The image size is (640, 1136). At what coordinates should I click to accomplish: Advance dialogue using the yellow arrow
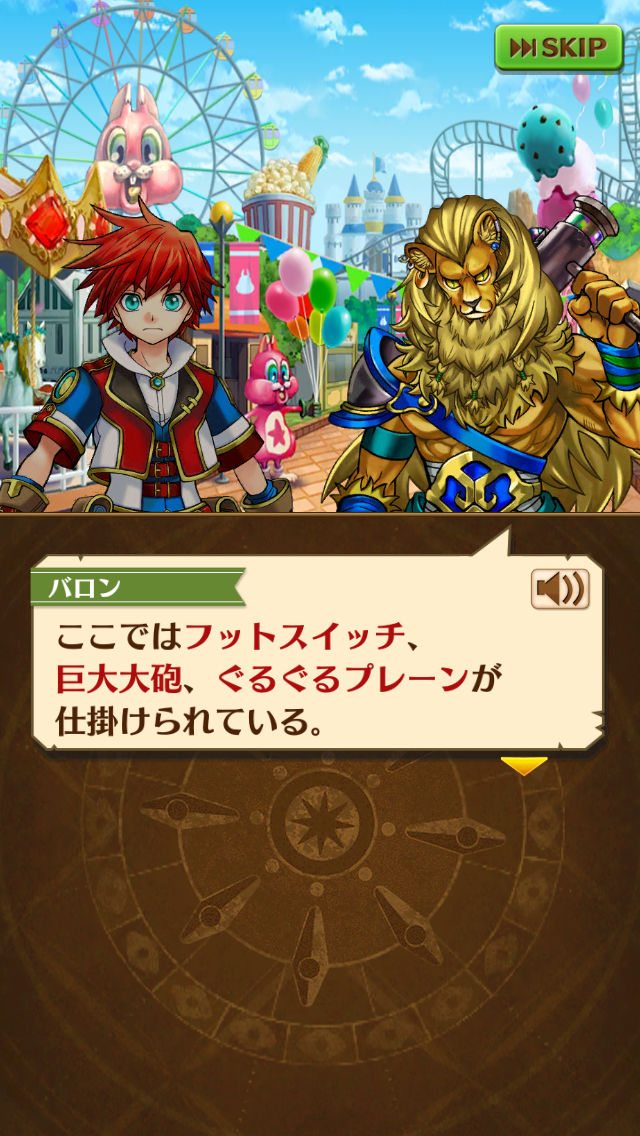click(523, 766)
